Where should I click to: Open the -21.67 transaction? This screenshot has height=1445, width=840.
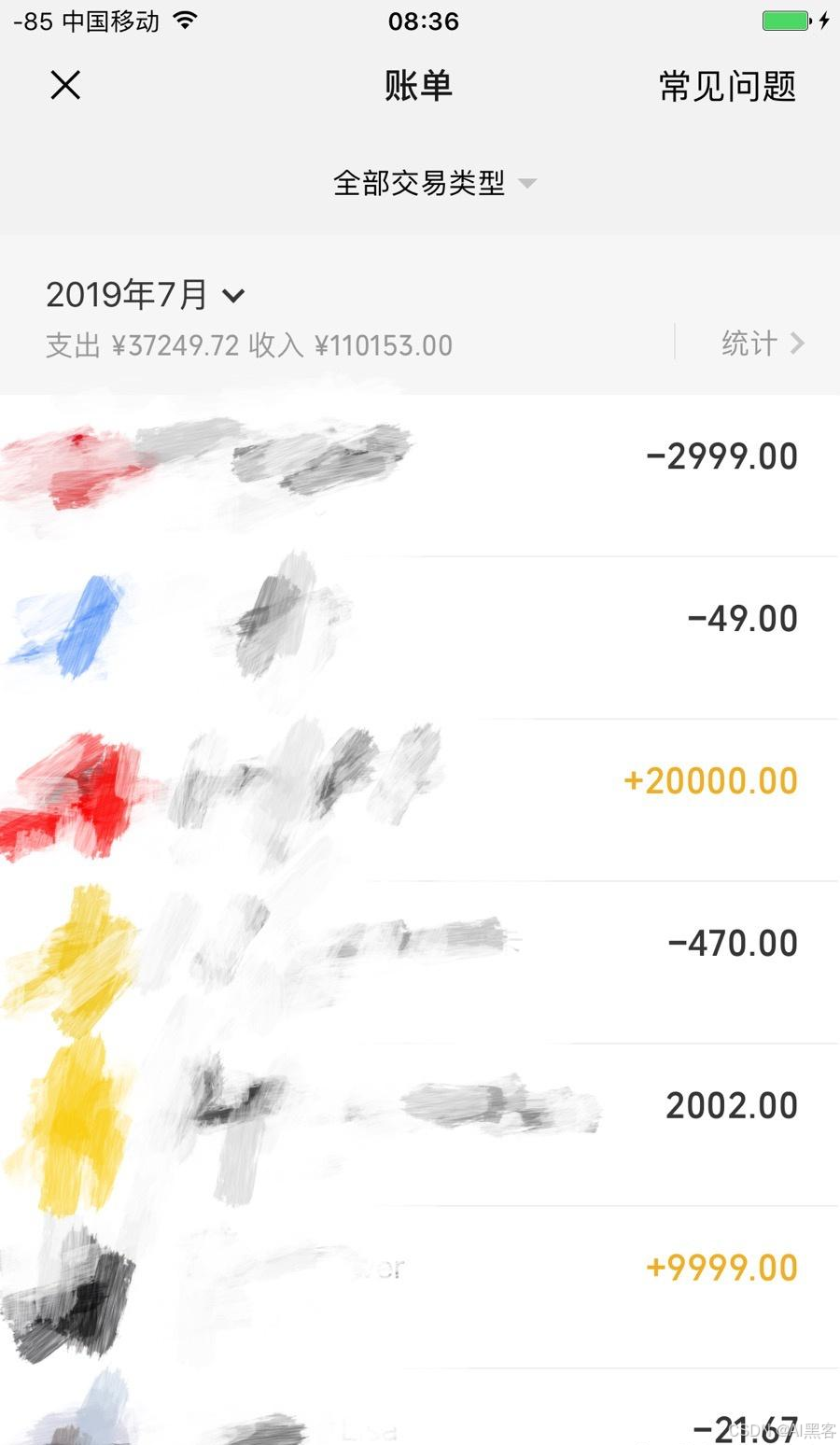[x=420, y=1421]
